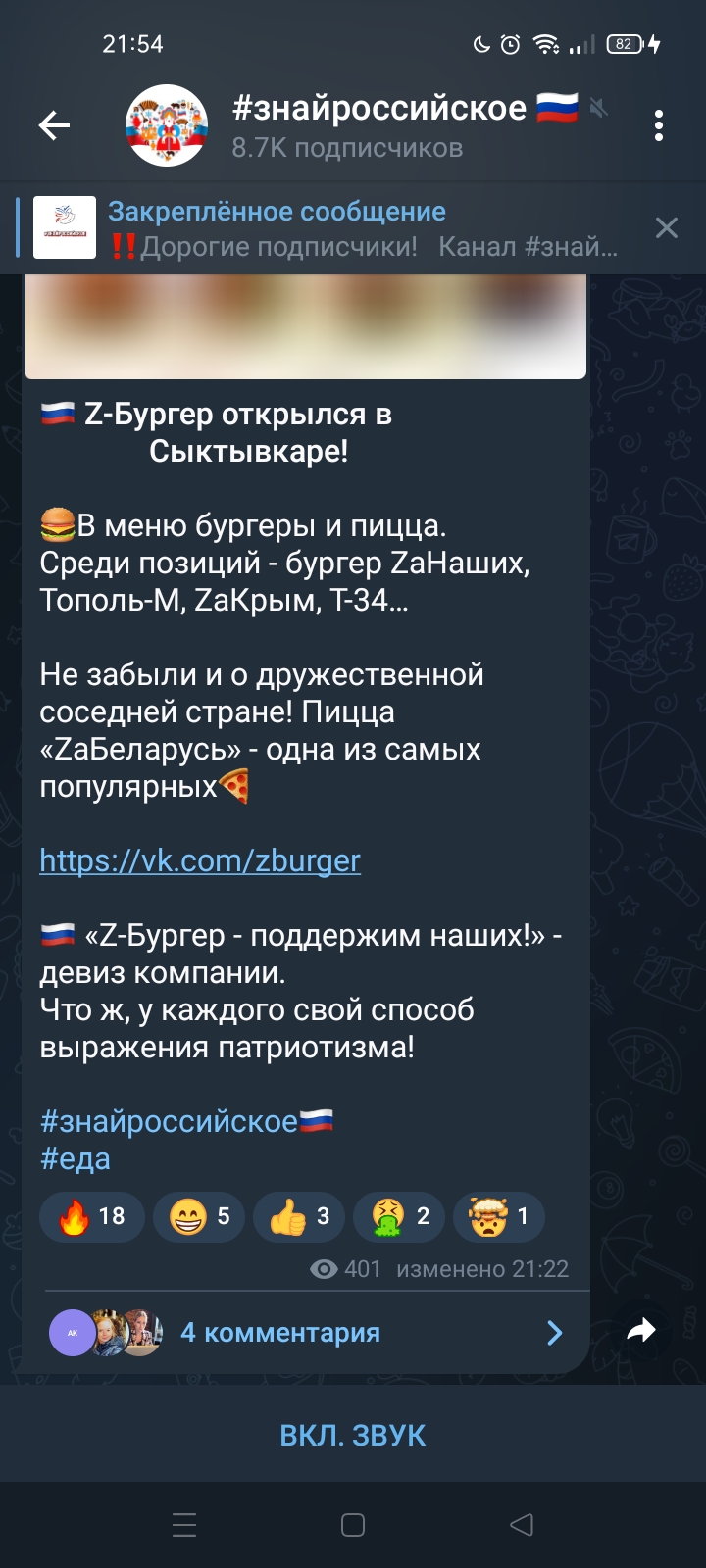The height and width of the screenshot is (1568, 706).
Task: Tap the muted bell icon next to channel name
Action: point(596,108)
